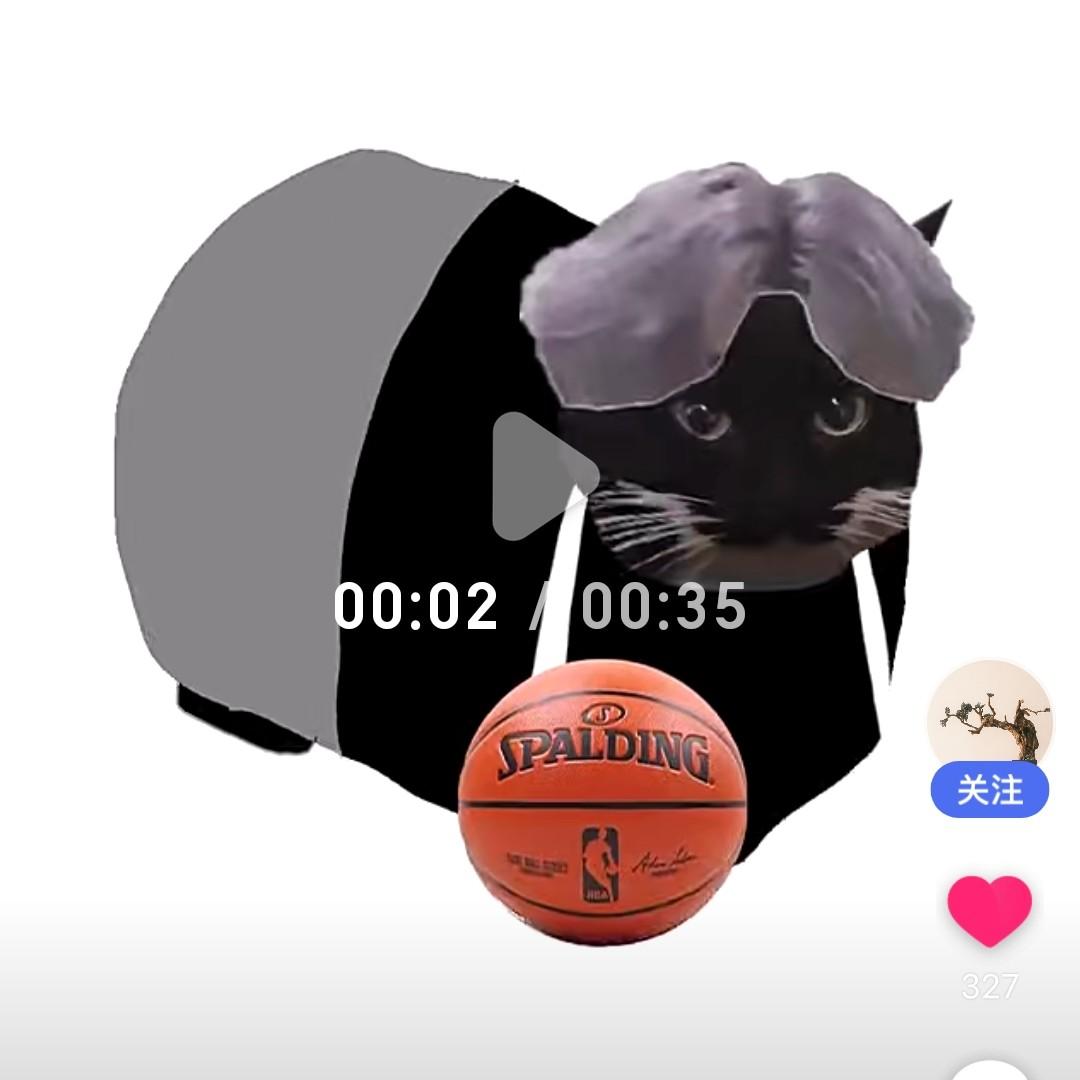Like this video with the heart
1080x1080 pixels.
click(989, 909)
